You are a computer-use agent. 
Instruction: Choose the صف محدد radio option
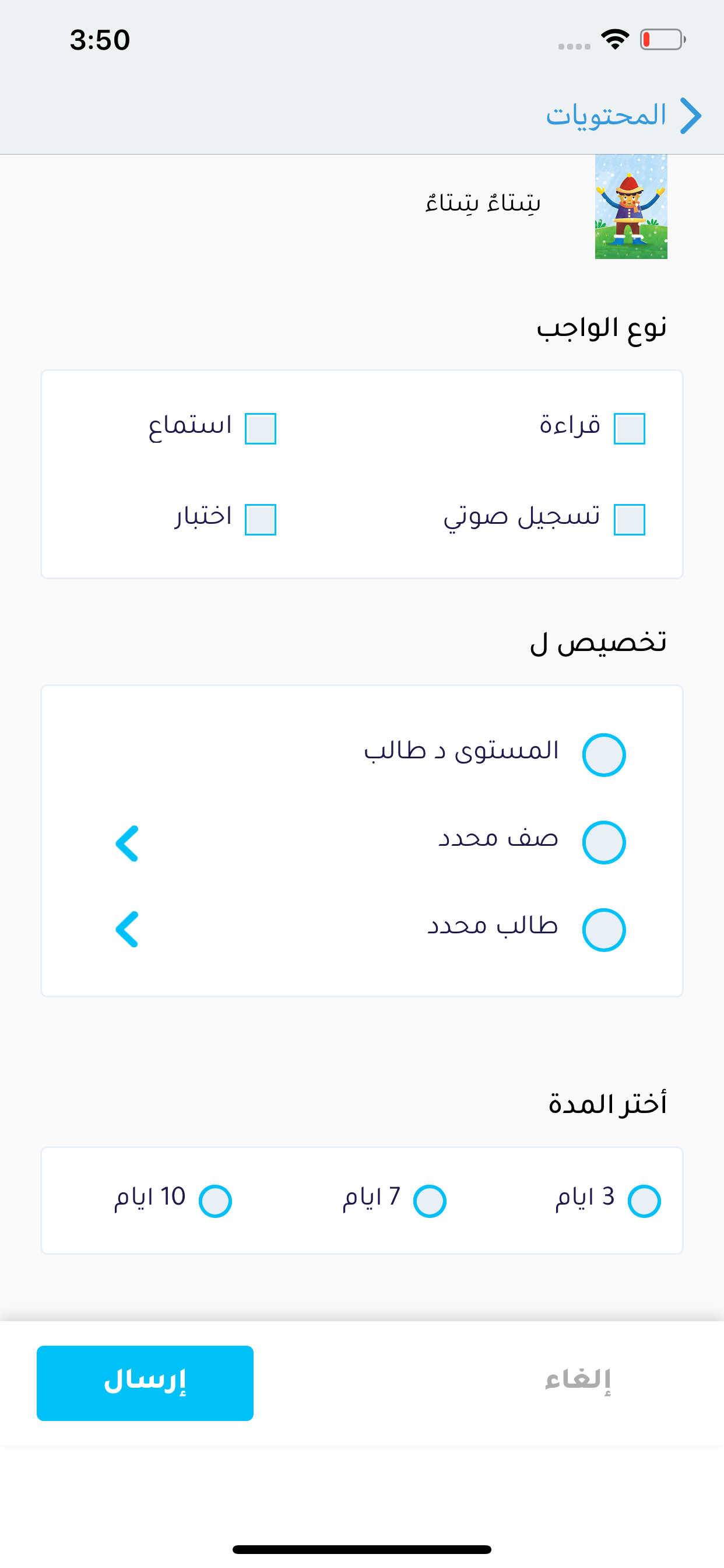pos(603,842)
